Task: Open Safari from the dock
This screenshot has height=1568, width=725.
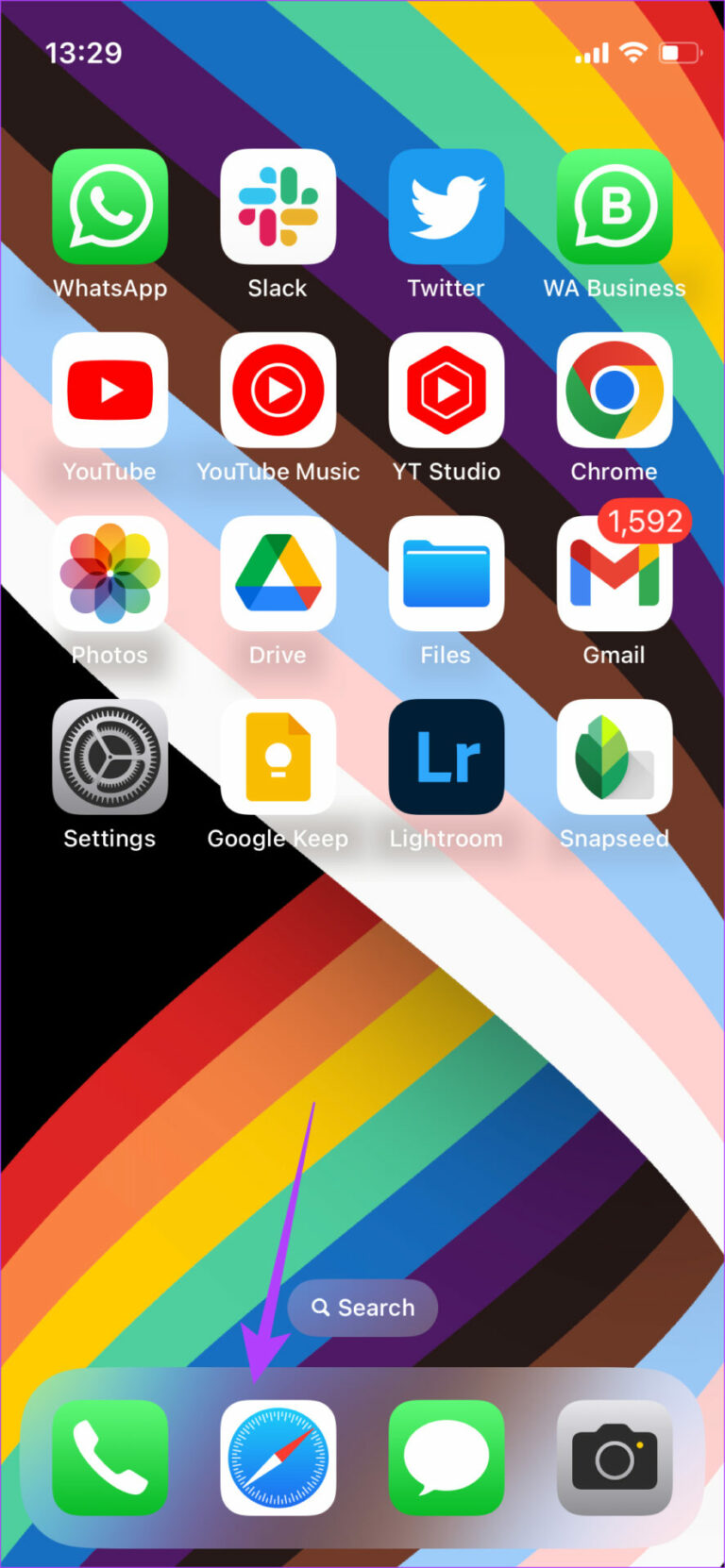Action: (x=278, y=1459)
